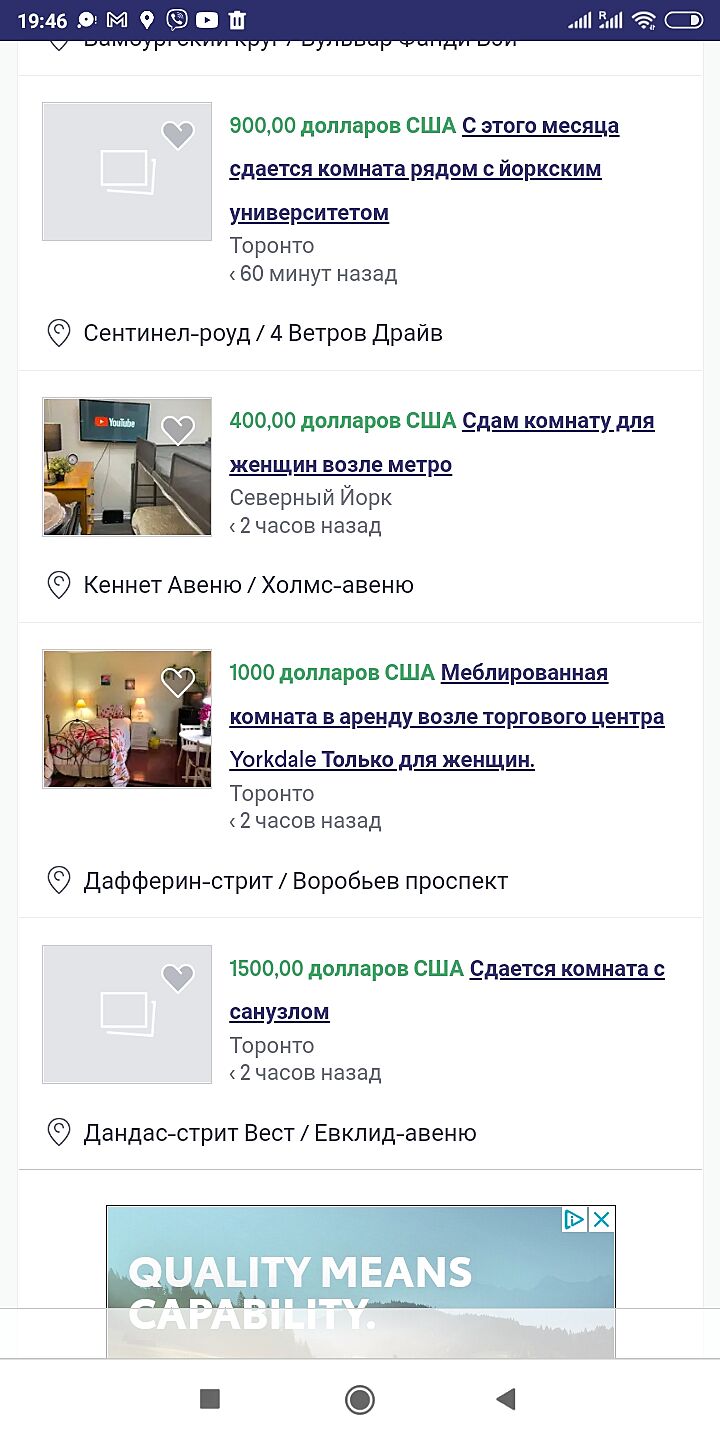Image resolution: width=720 pixels, height=1440 pixels.
Task: Save the 400,00 dollar room to favorites
Action: click(x=178, y=430)
